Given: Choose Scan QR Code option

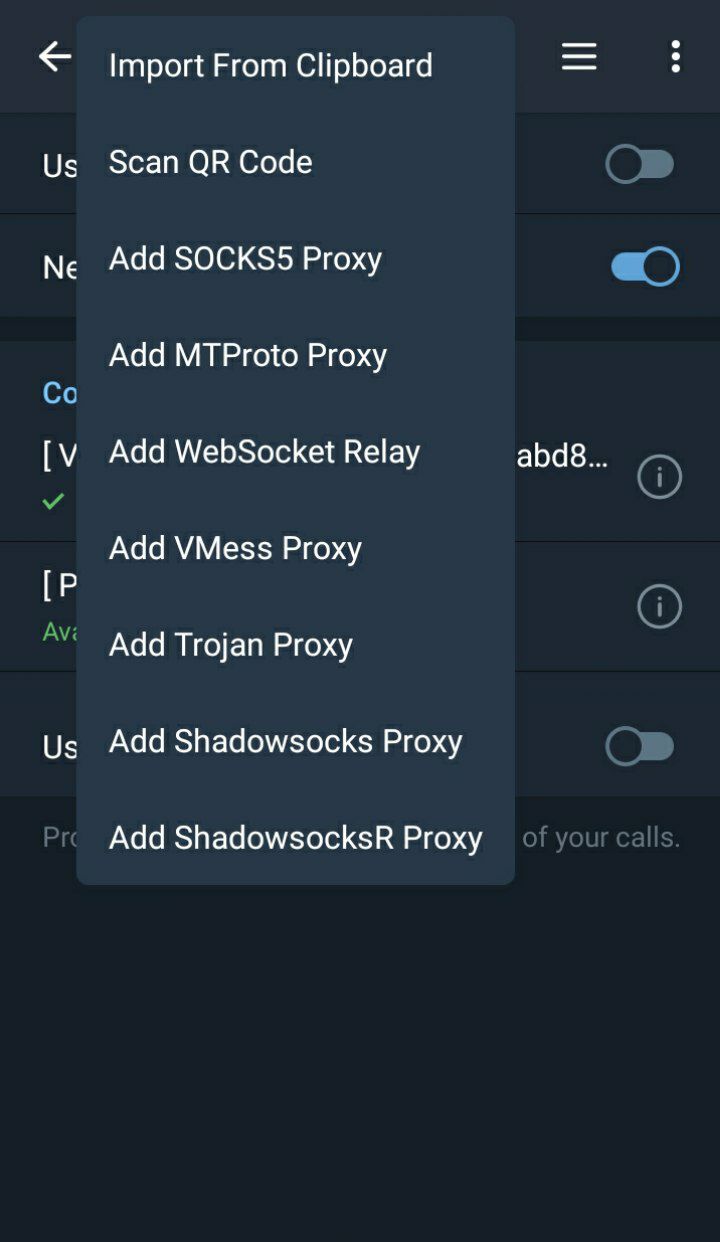Looking at the screenshot, I should [211, 162].
